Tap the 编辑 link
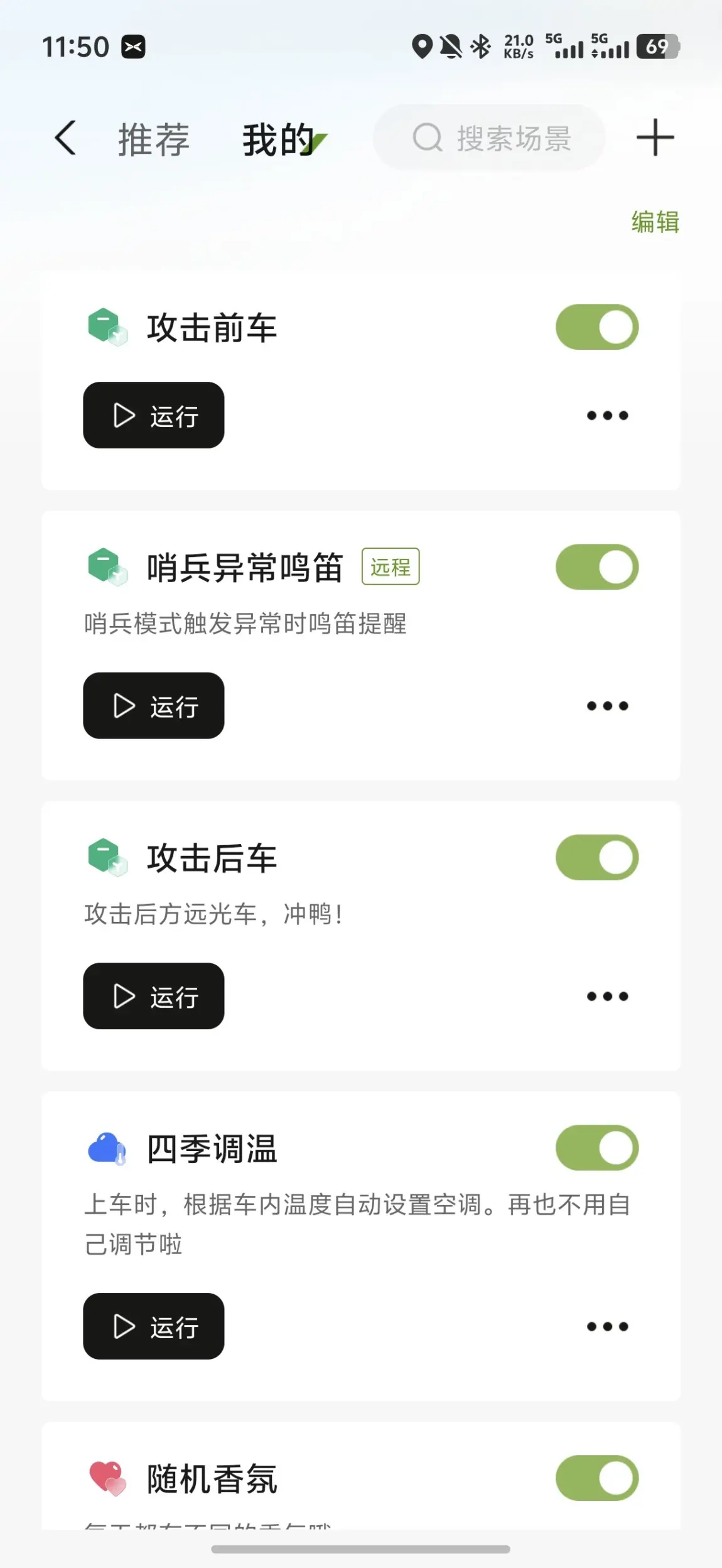This screenshot has height=1568, width=722. pos(655,222)
